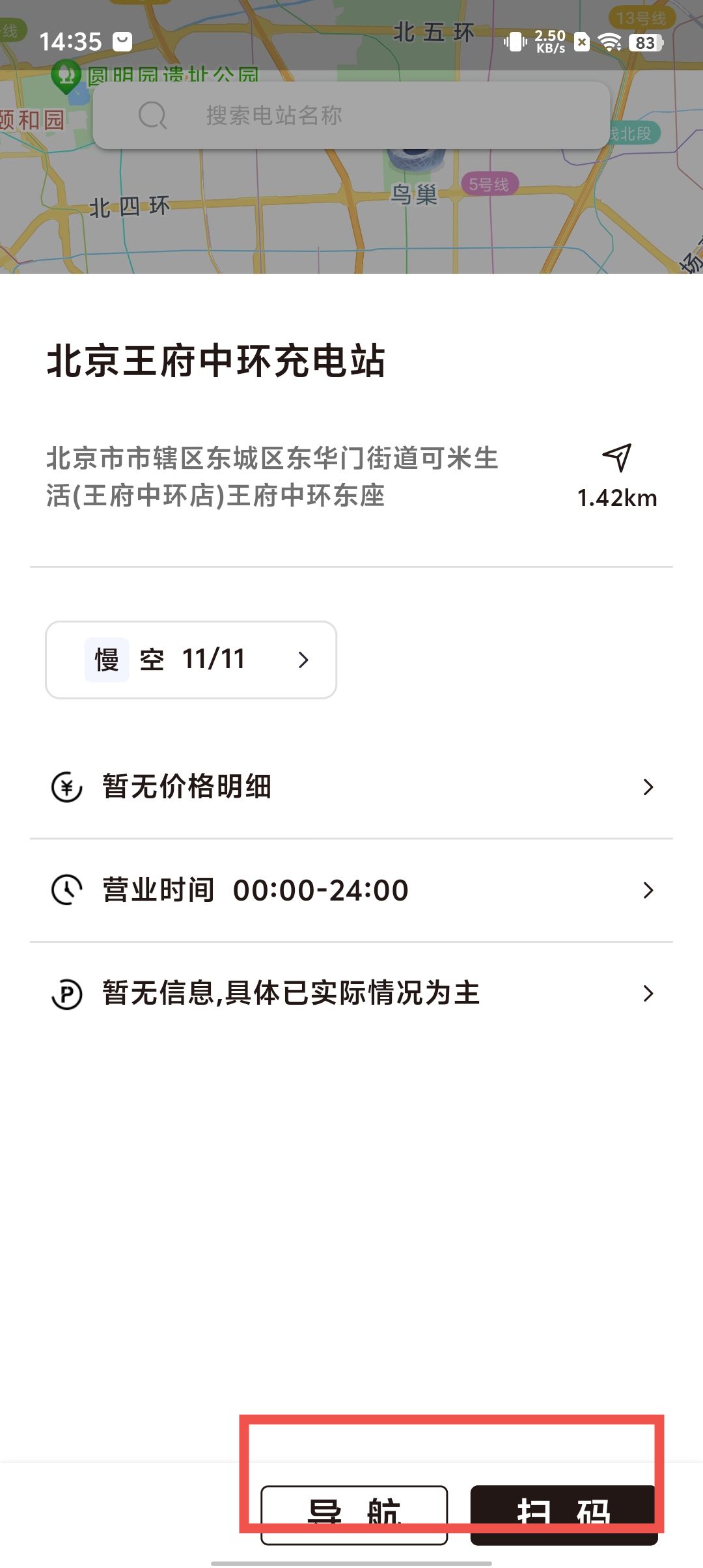
Task: Open the parking information row
Action: coord(351,994)
